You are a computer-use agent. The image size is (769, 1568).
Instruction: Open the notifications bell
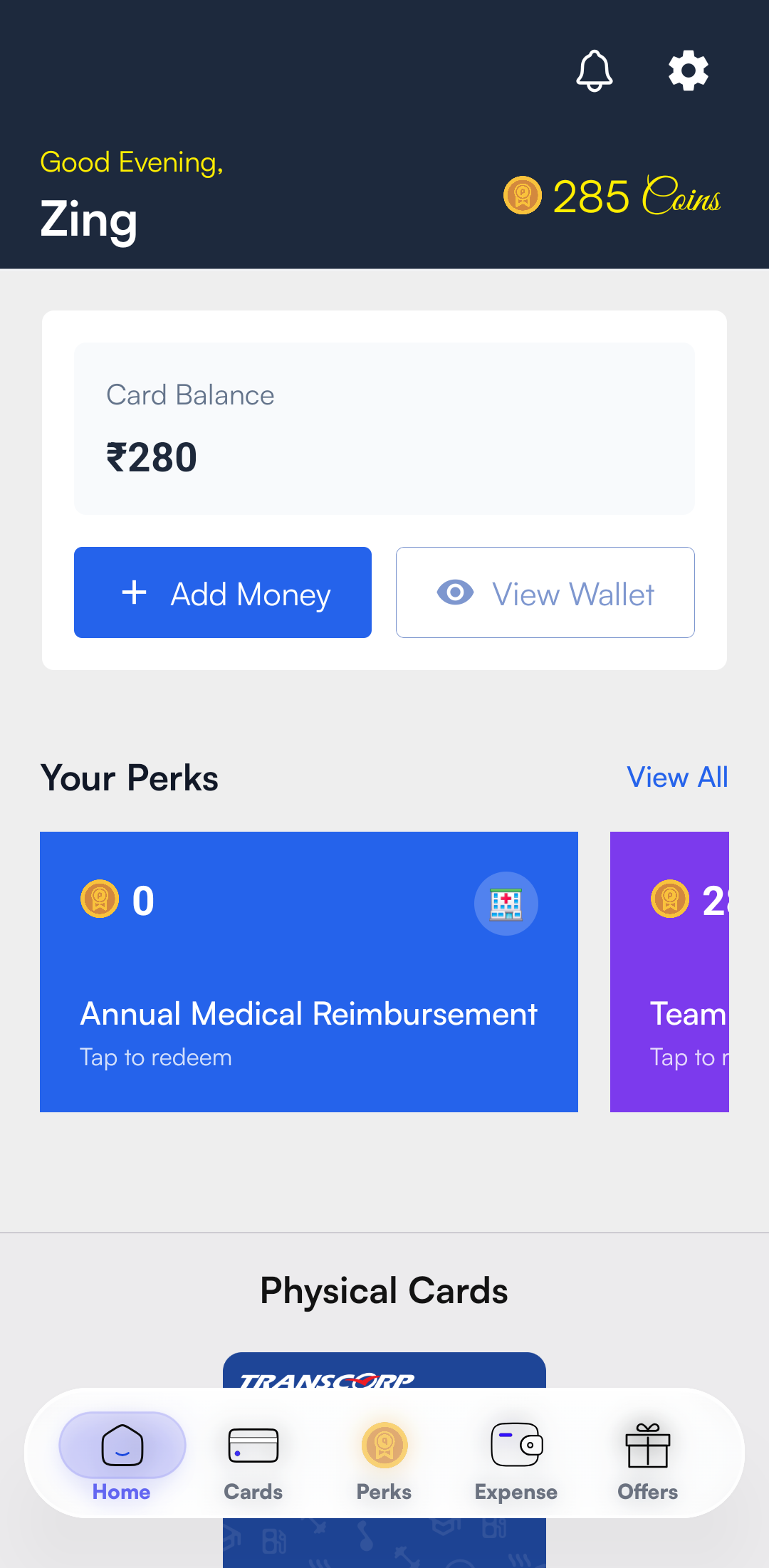[x=594, y=70]
